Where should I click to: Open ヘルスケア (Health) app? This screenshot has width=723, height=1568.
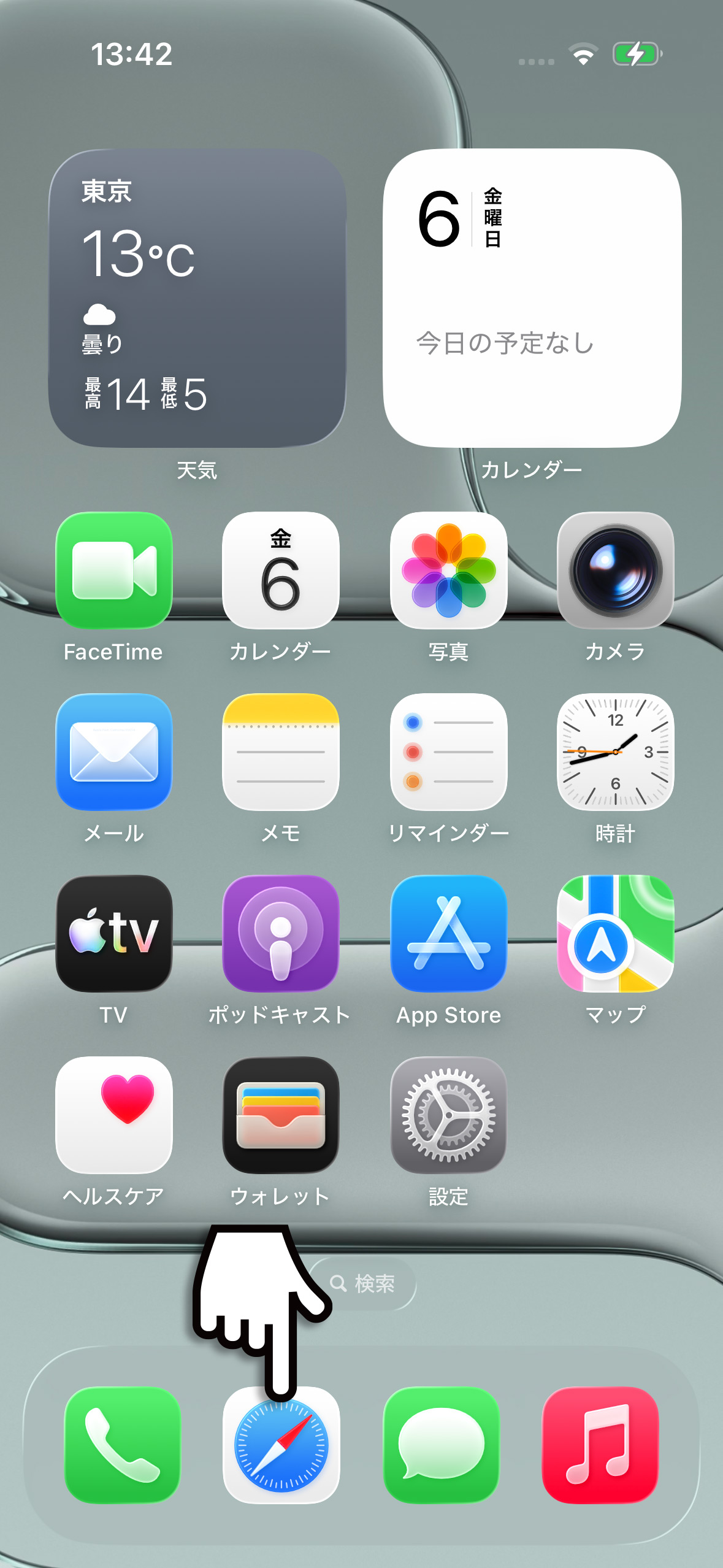click(x=114, y=1118)
